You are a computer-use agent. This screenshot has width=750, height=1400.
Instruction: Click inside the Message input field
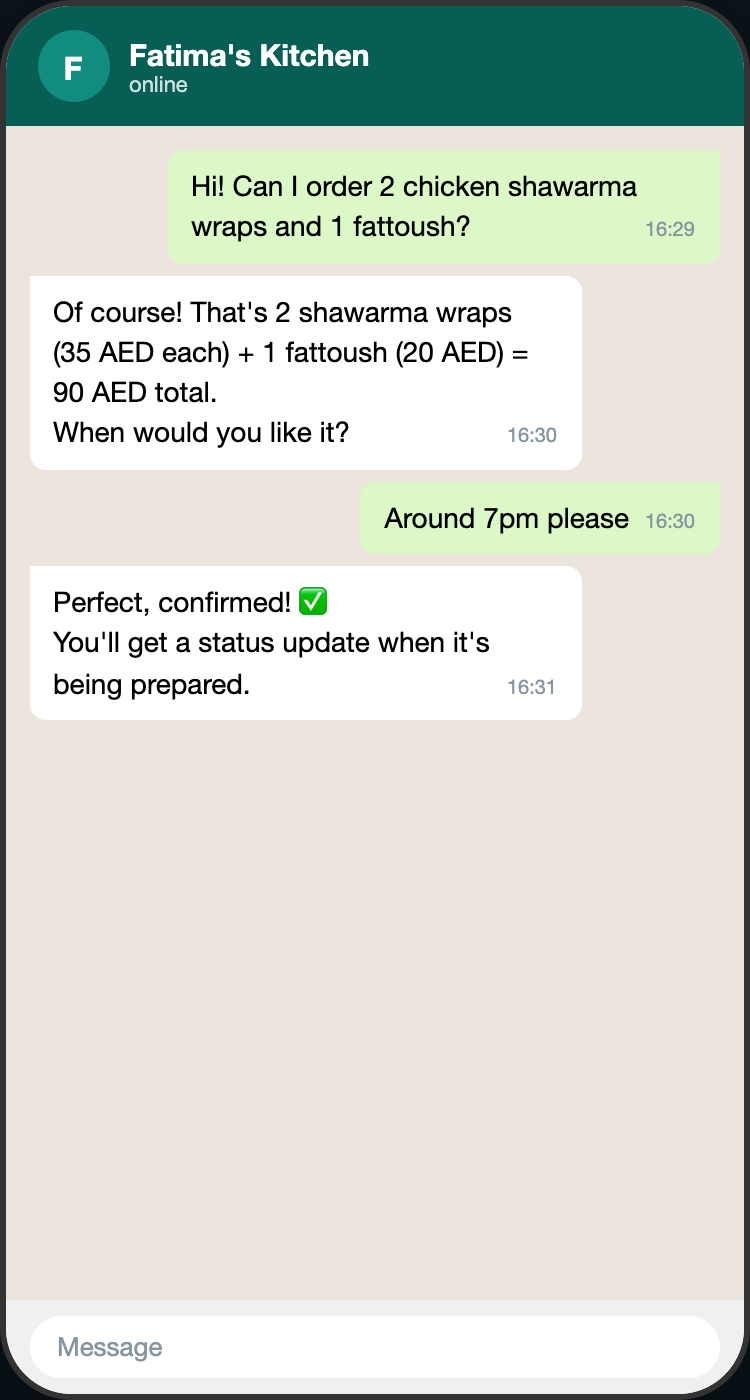click(x=375, y=1347)
